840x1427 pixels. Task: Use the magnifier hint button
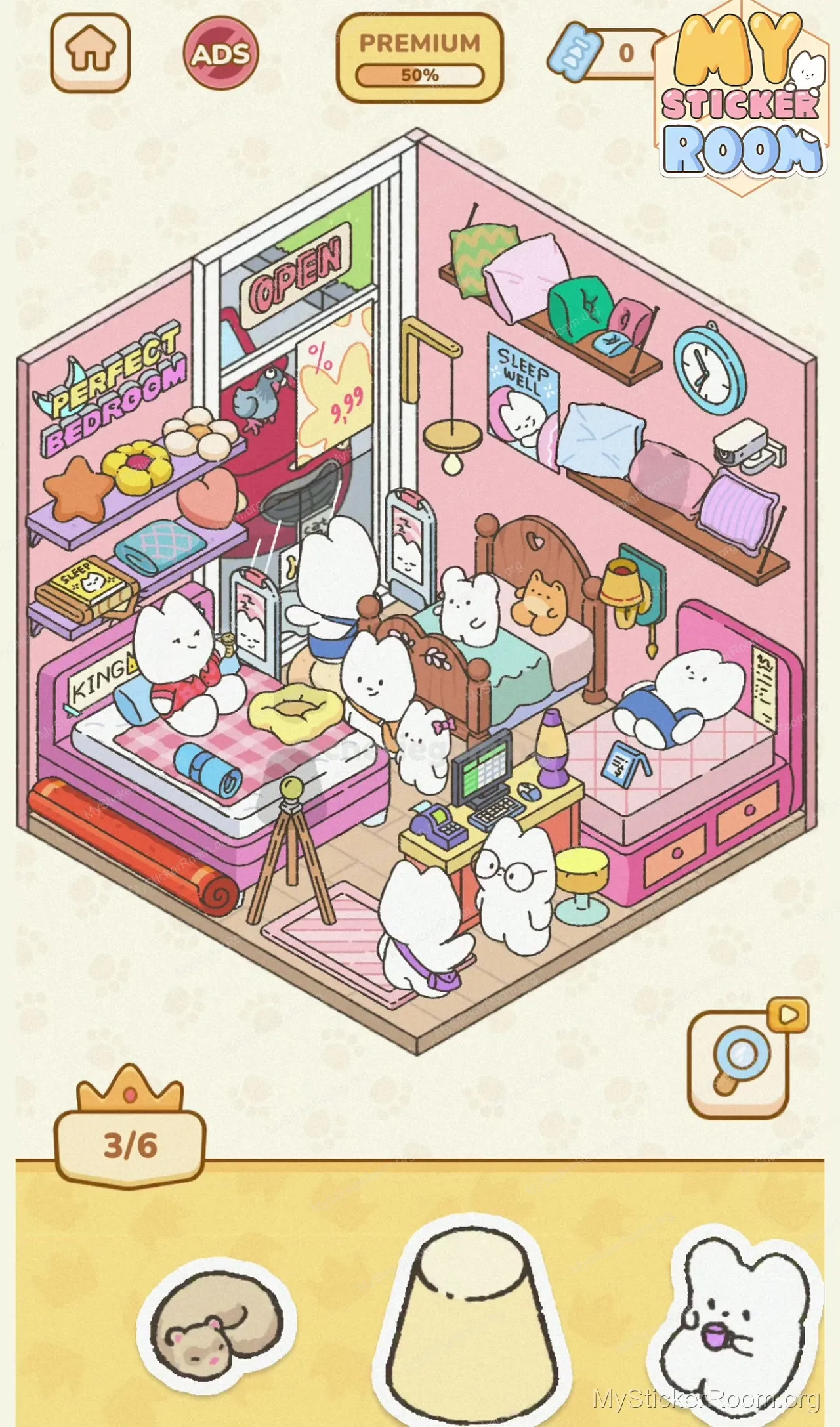[x=739, y=1059]
